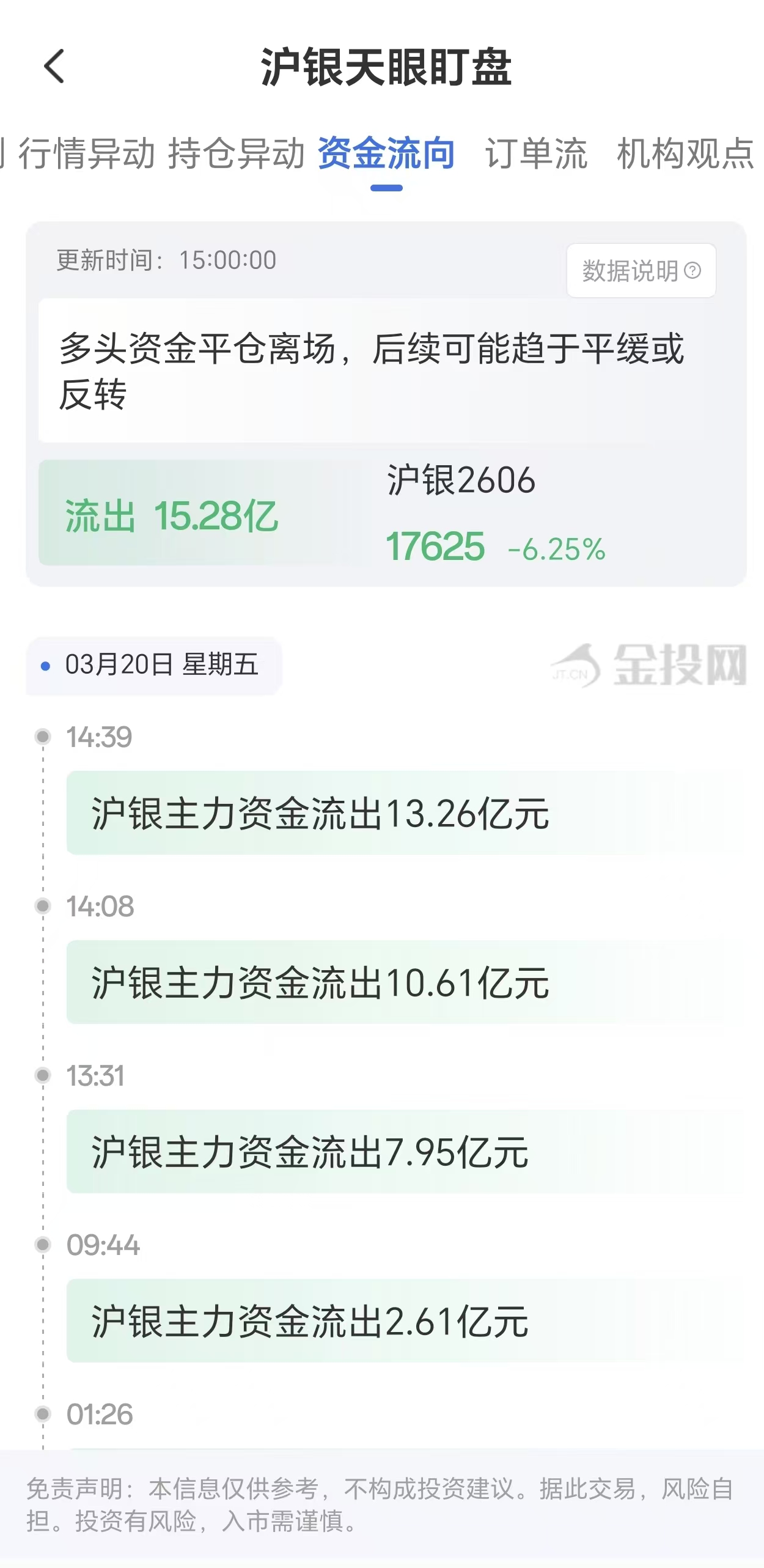
Task: Click the price 17625 quote text
Action: tap(435, 550)
